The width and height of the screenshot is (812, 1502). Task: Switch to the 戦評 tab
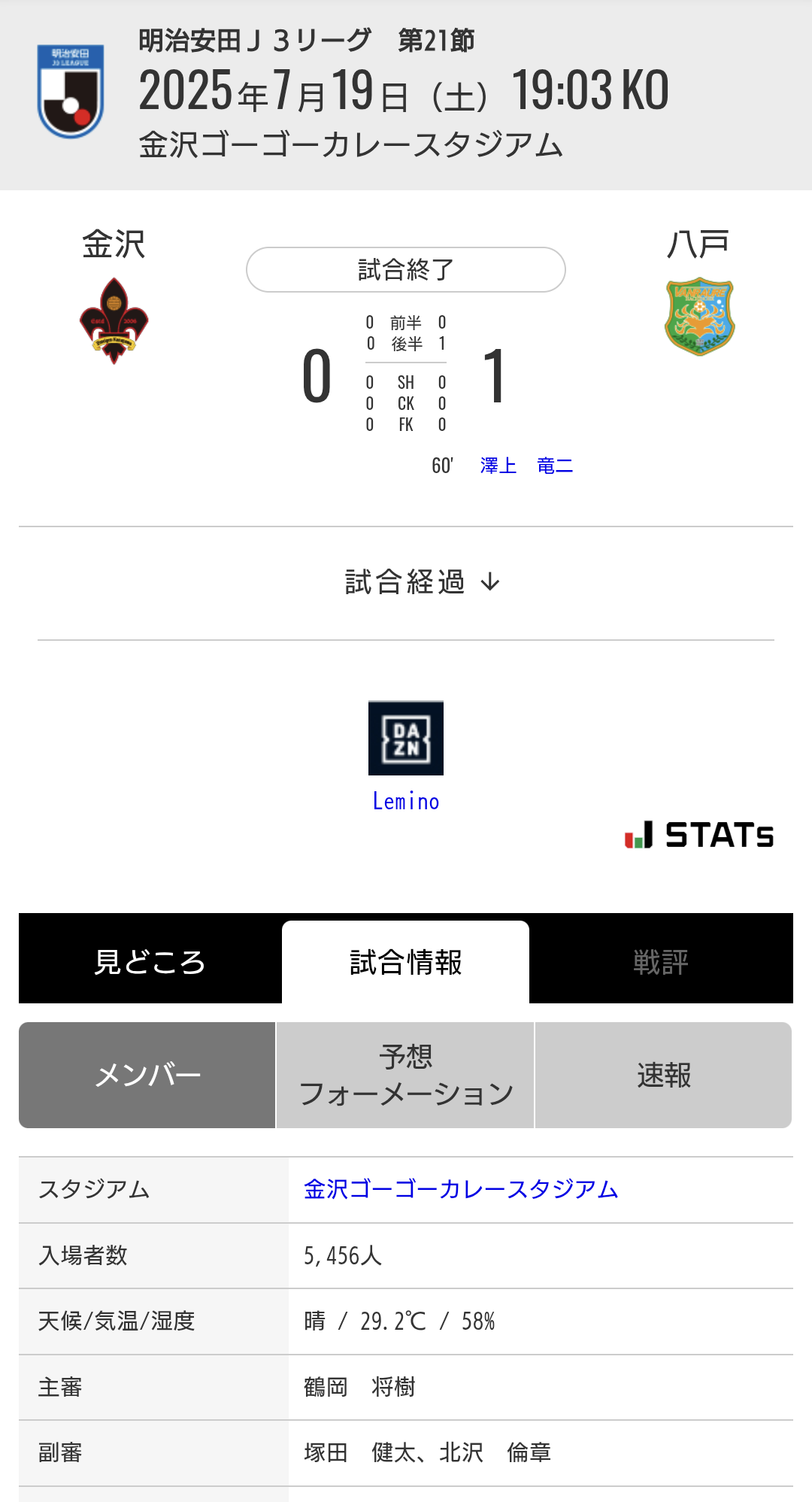click(x=661, y=962)
